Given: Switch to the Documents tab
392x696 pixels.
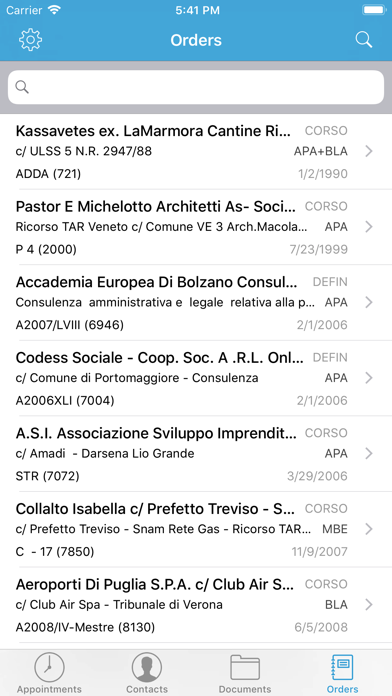Looking at the screenshot, I should (x=245, y=673).
